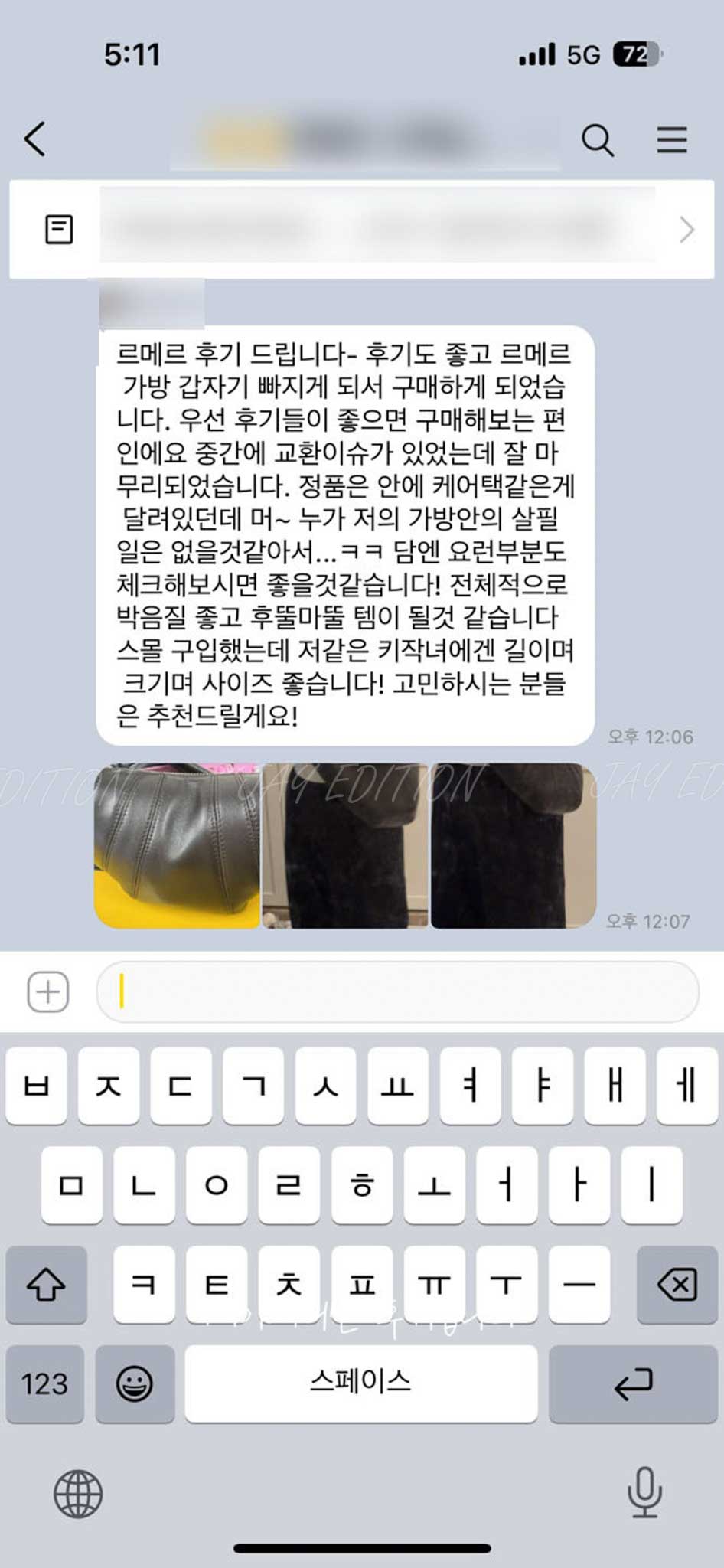Focus the message input field
The height and width of the screenshot is (1568, 724).
tap(398, 991)
